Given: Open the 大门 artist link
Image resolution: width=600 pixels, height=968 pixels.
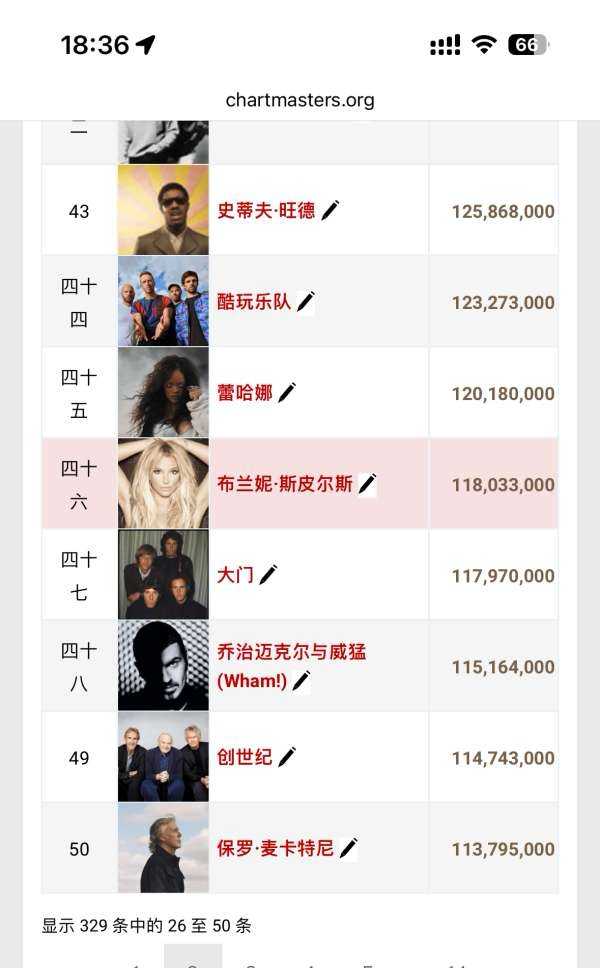Looking at the screenshot, I should (236, 575).
